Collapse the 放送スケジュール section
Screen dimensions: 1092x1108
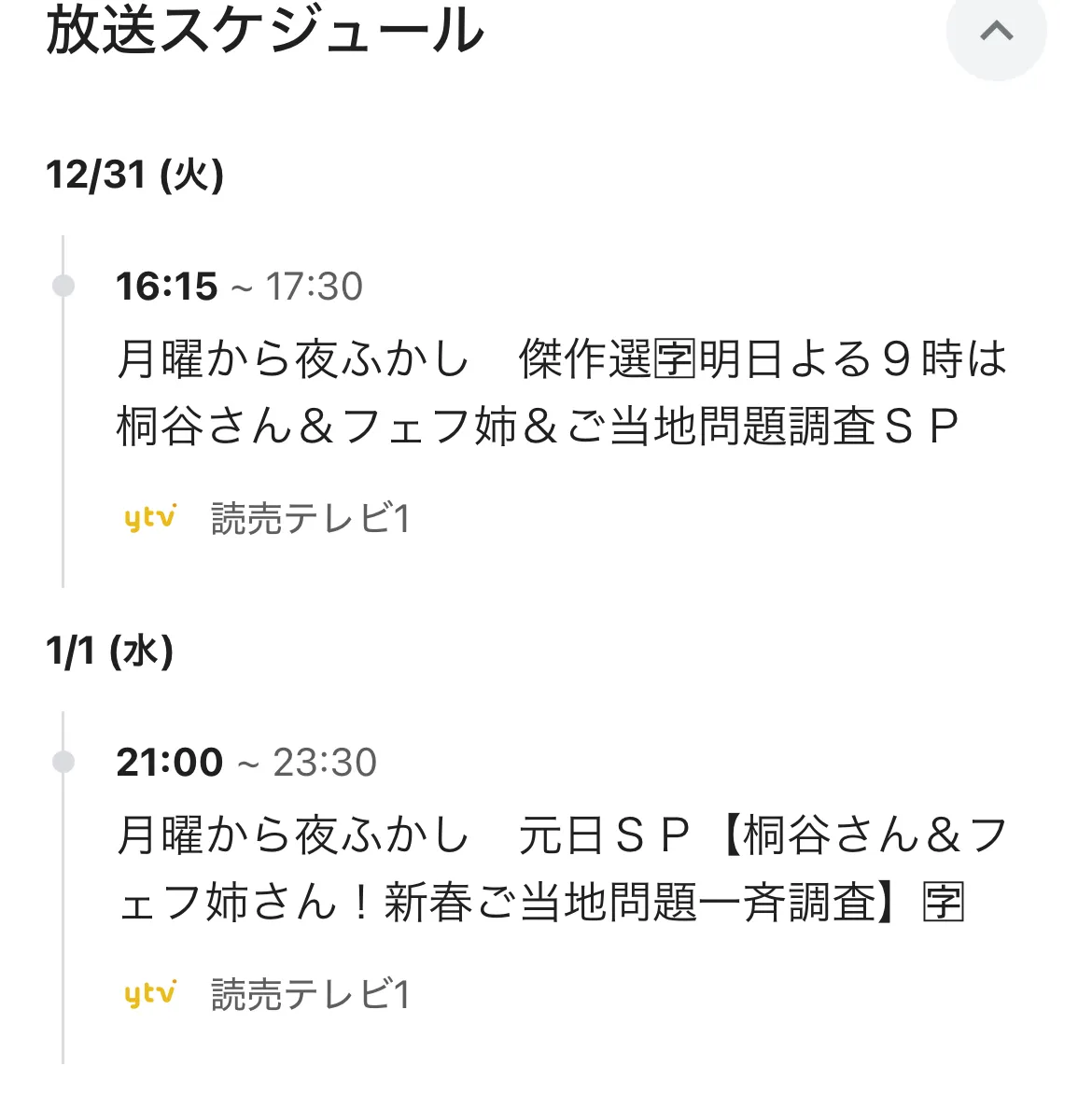click(996, 33)
